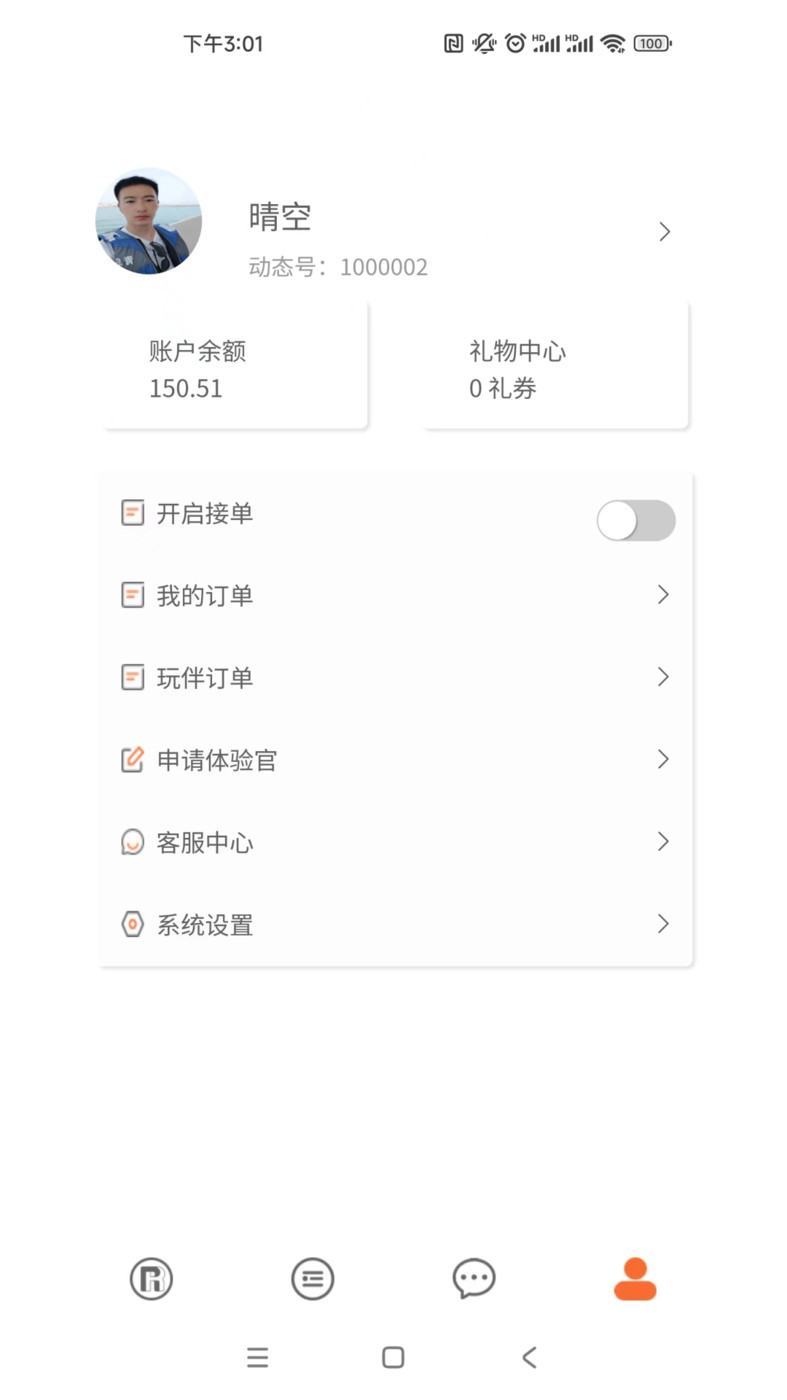Image resolution: width=787 pixels, height=1400 pixels.
Task: Select the profile person icon in bottom navigation
Action: (x=635, y=1278)
